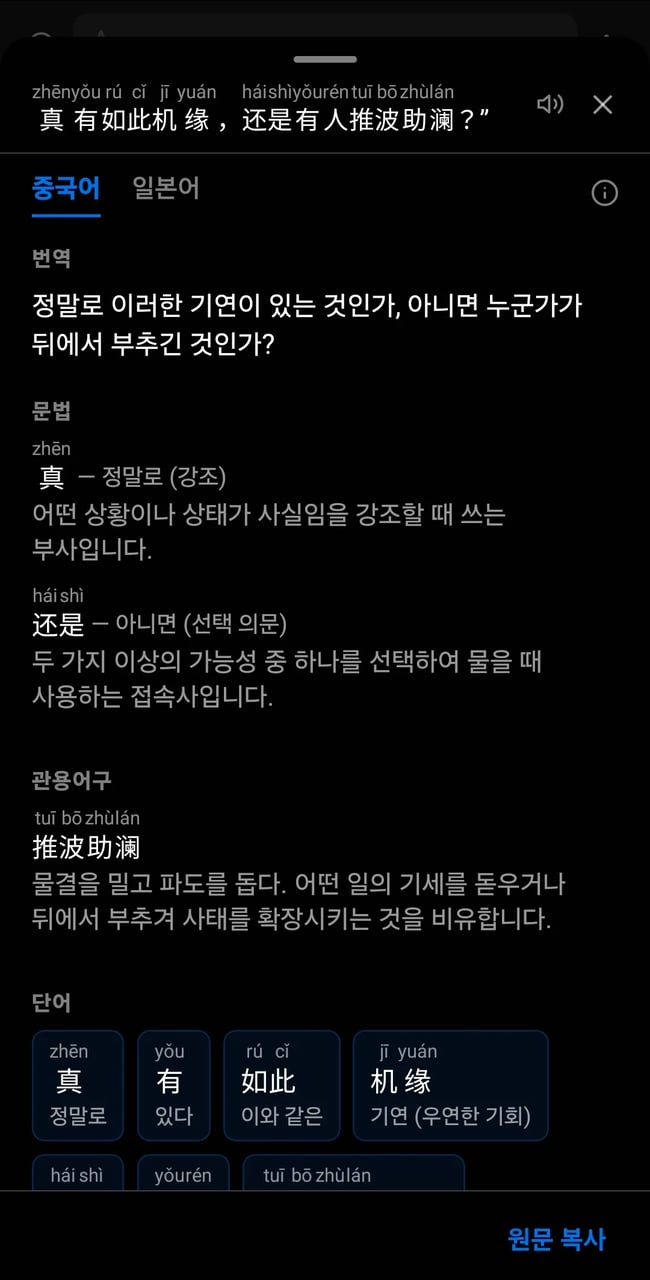
Task: Open the 机缘 기연 word chip
Action: [451, 1085]
